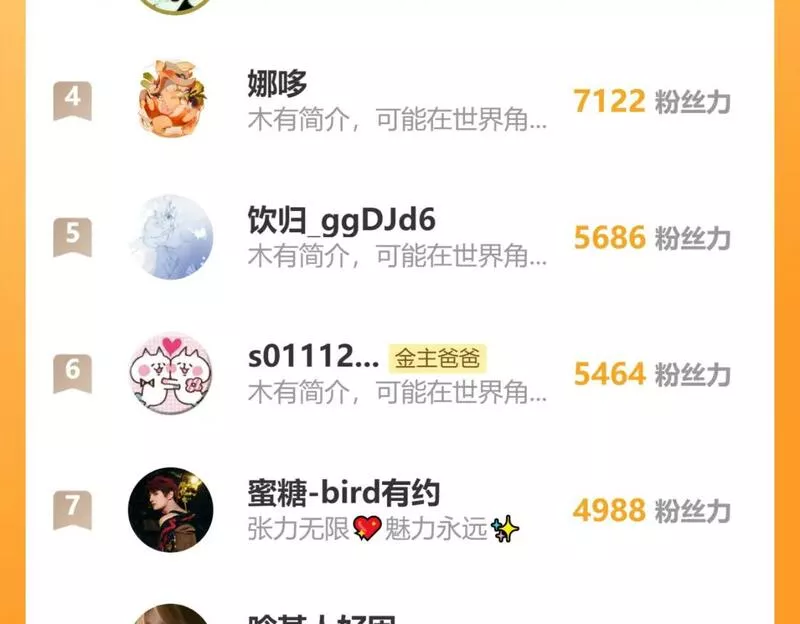Select the 蜜糖-bird有约 ranking row
This screenshot has width=800, height=624.
343,494
